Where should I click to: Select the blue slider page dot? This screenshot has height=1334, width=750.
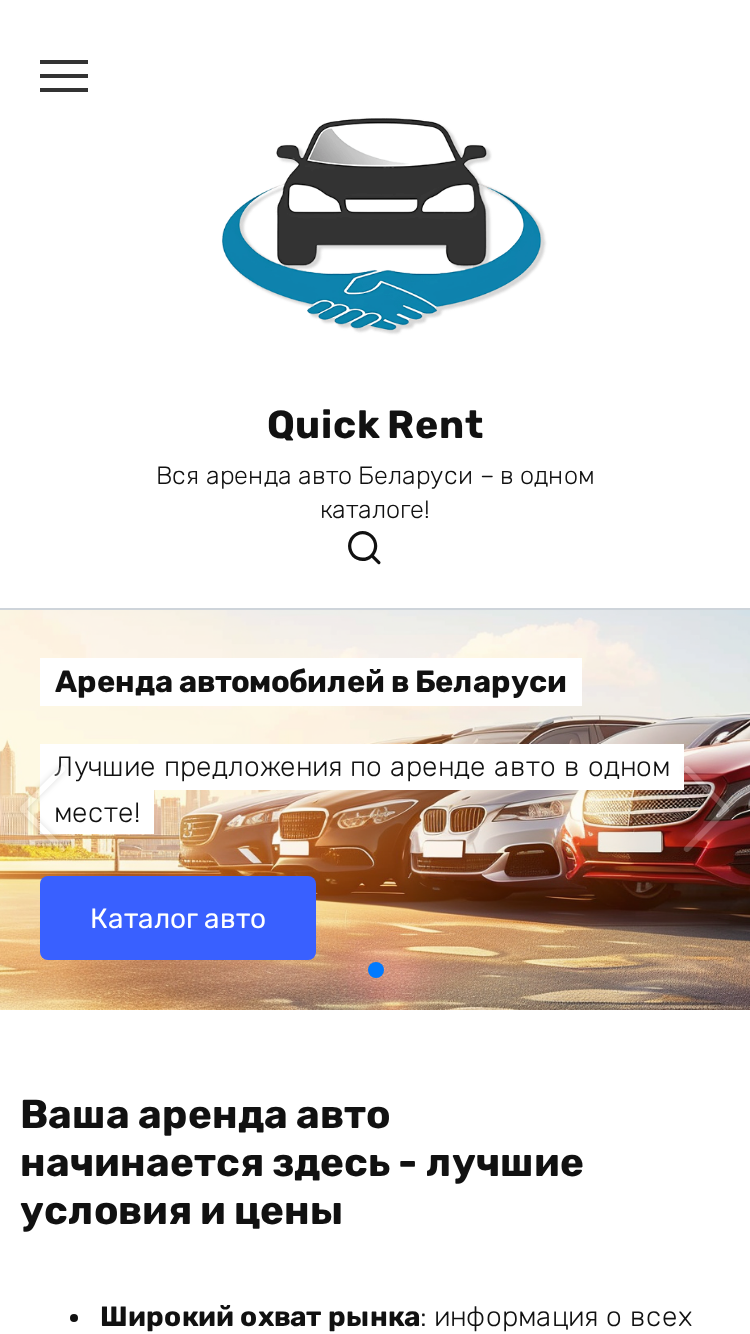376,970
